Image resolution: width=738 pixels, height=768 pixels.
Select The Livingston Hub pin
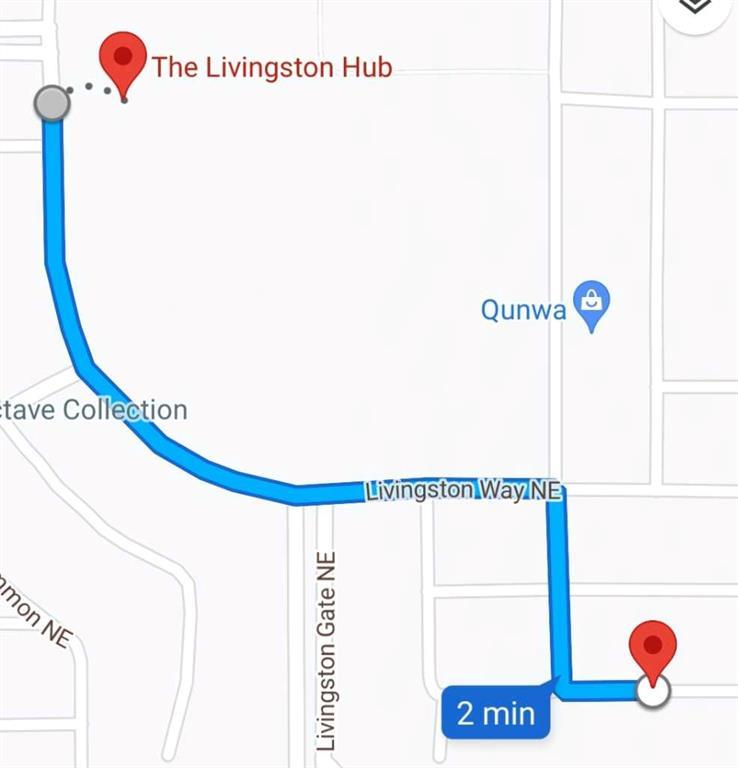coord(125,61)
